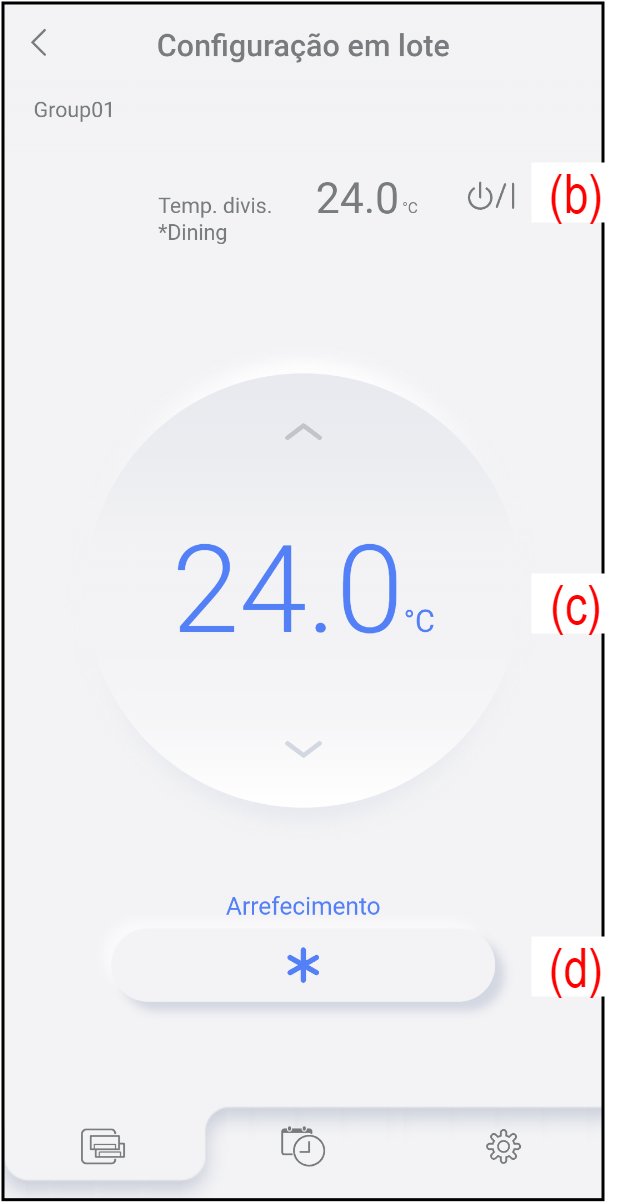
Task: Go back from Configuração em lote
Action: pos(39,44)
